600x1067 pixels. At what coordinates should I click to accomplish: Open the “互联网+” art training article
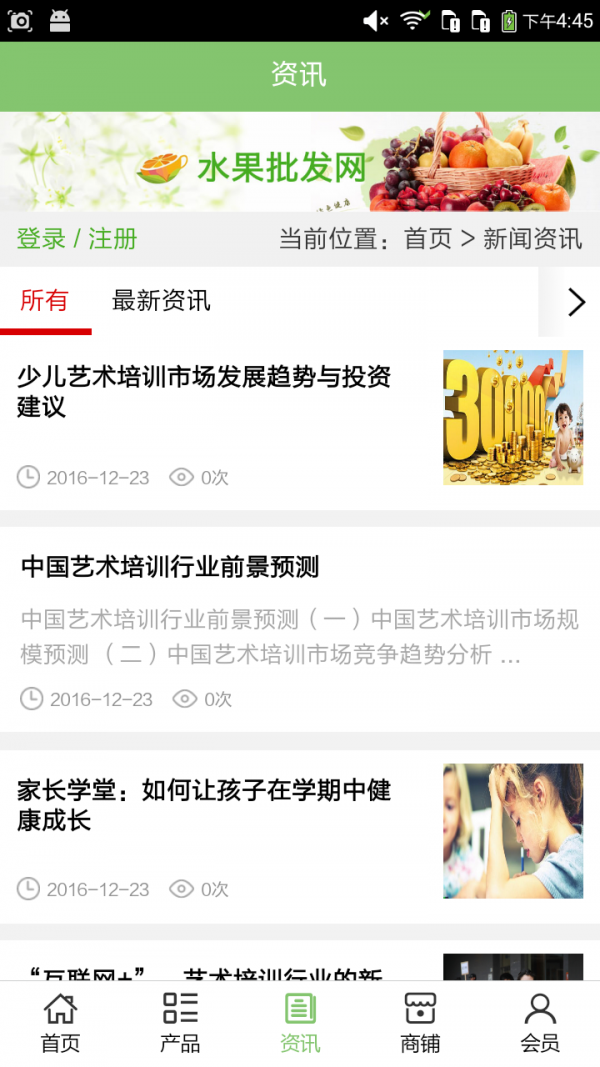tap(204, 968)
